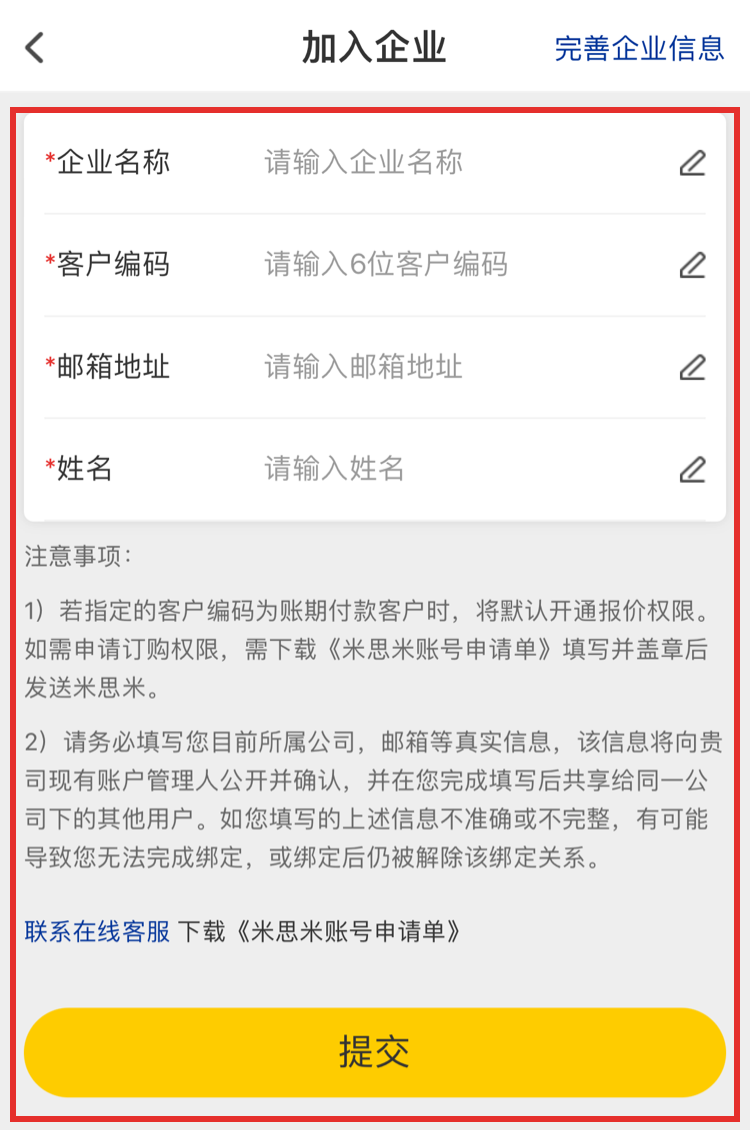Image resolution: width=750 pixels, height=1130 pixels.
Task: Tap edit pencil beside 客户编码
Action: [x=692, y=265]
